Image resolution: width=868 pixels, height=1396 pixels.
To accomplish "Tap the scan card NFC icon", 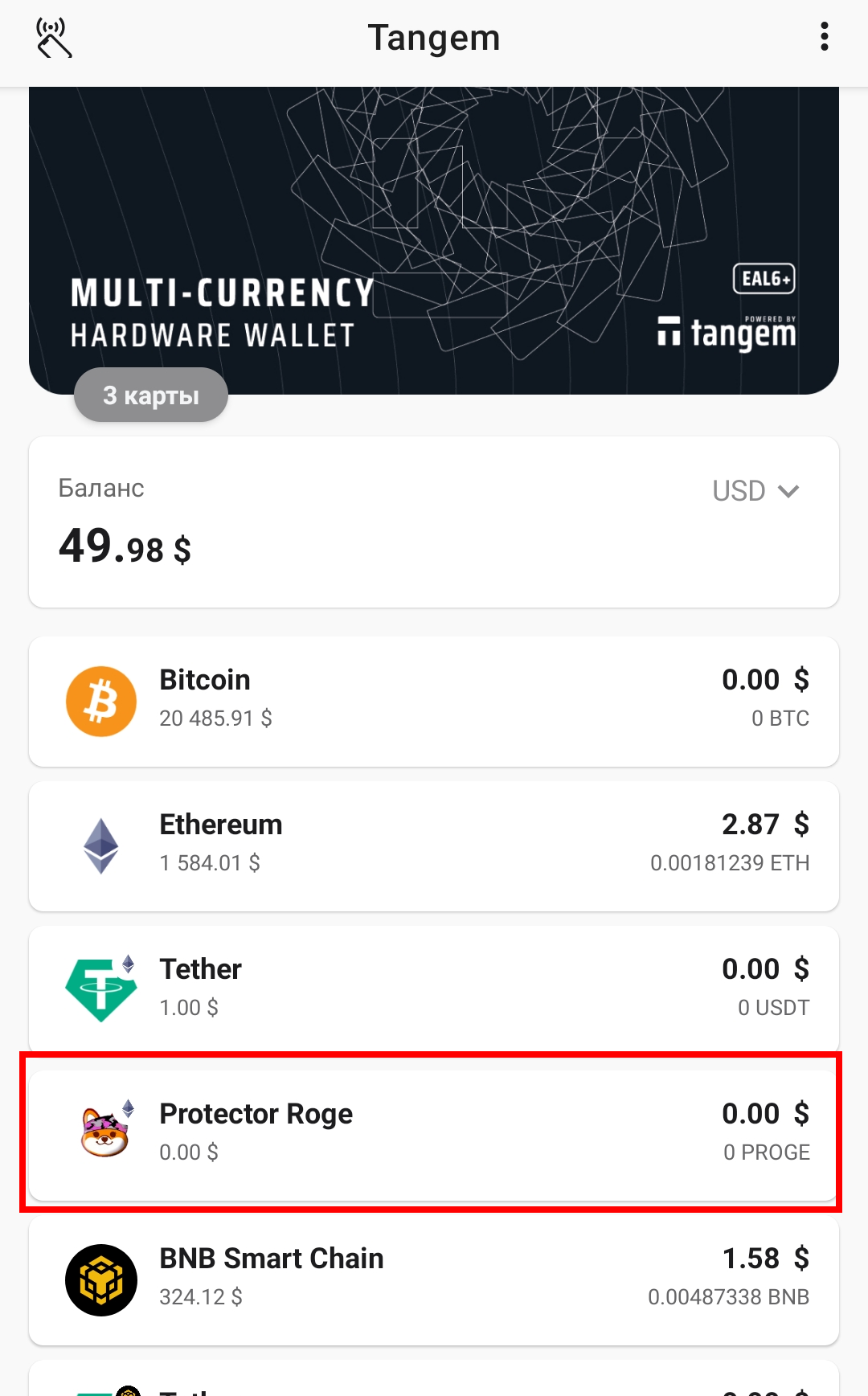I will 54,38.
